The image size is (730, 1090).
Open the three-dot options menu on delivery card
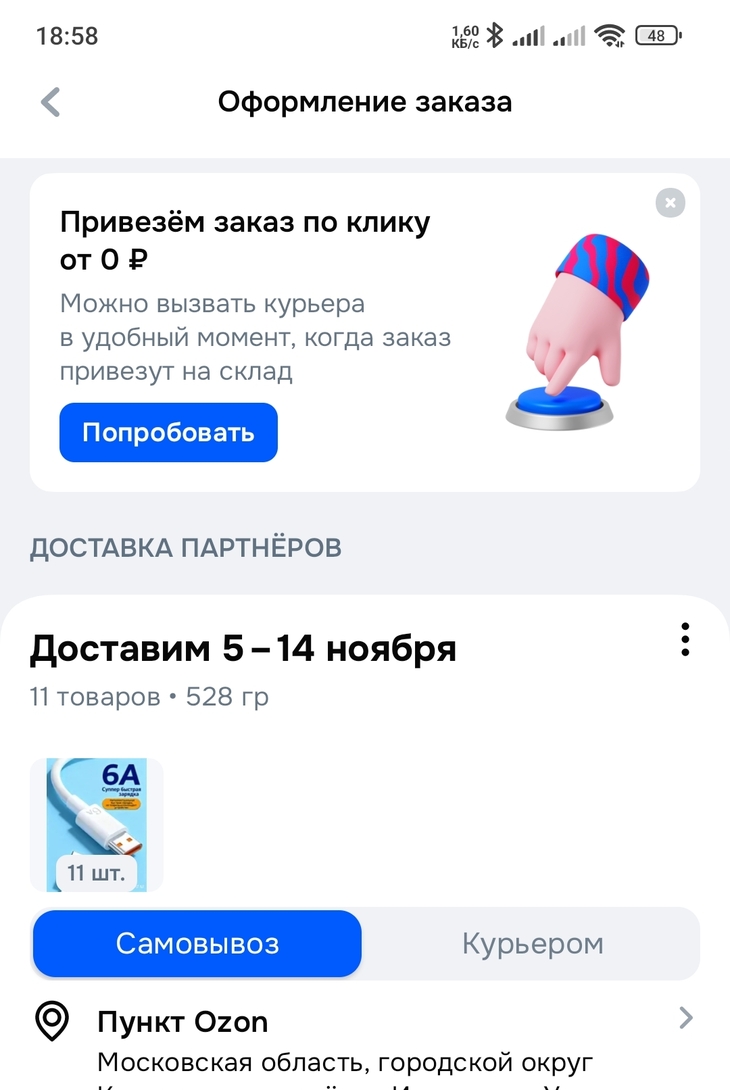pyautogui.click(x=685, y=640)
